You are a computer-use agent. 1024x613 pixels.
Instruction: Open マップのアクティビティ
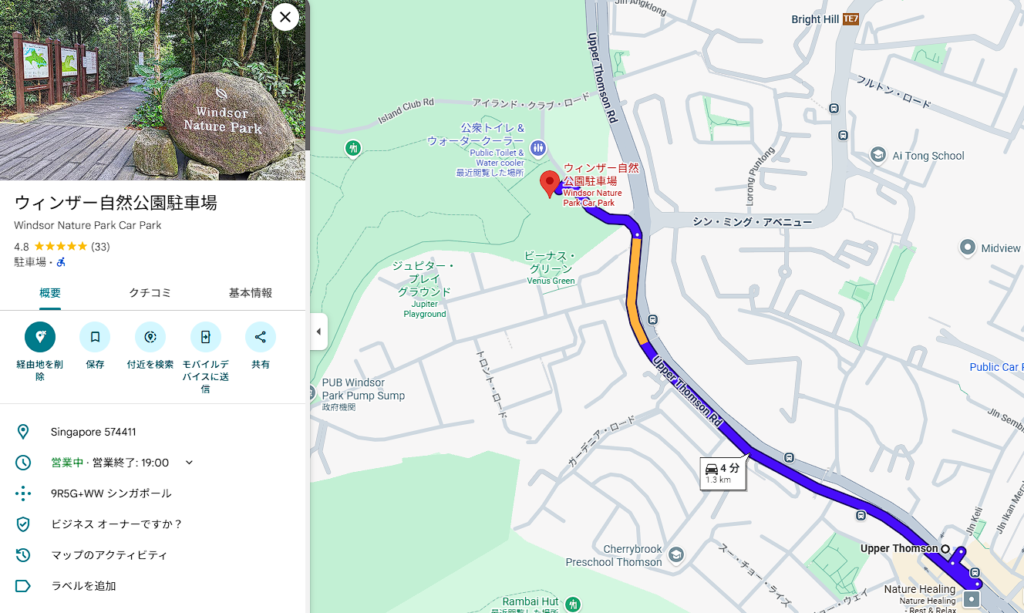[109, 555]
